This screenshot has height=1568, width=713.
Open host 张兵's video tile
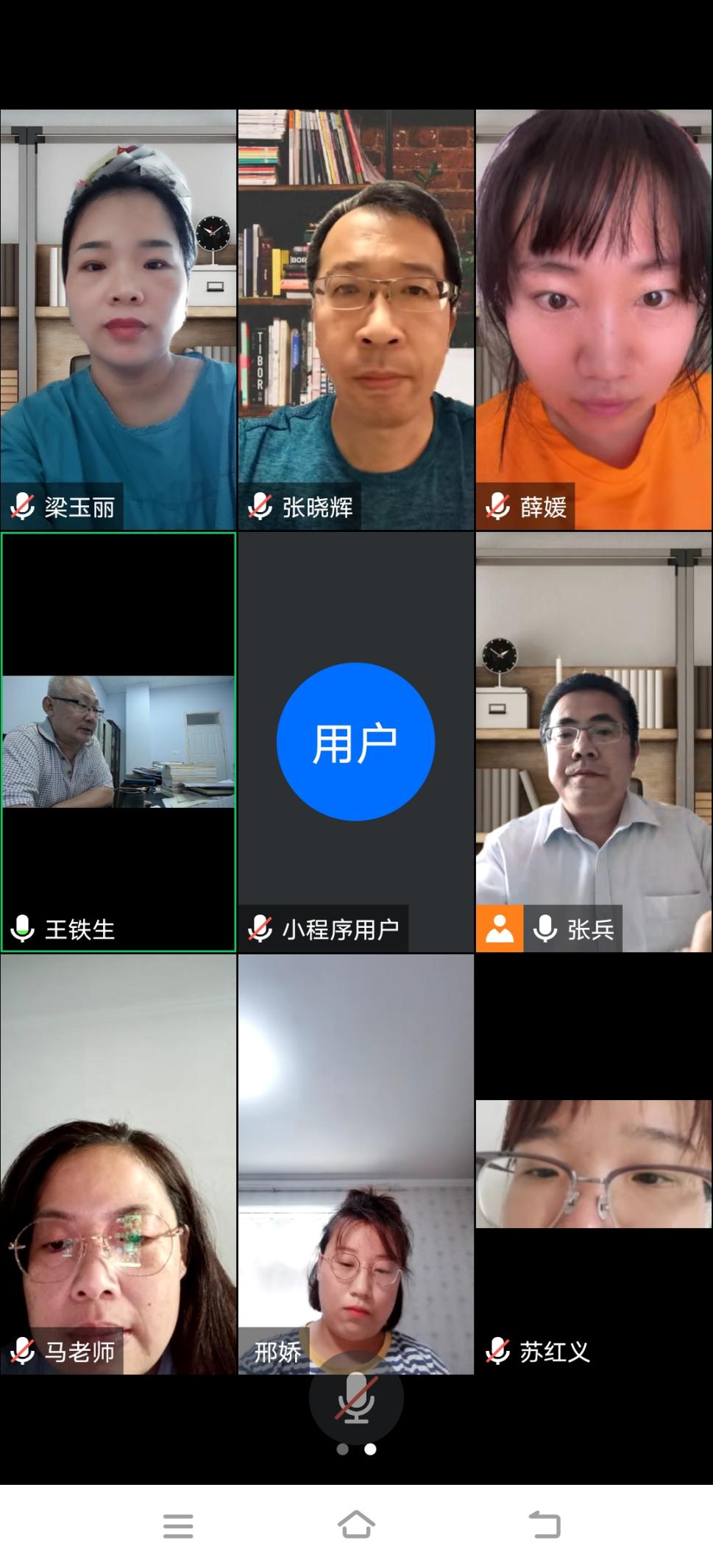point(594,742)
